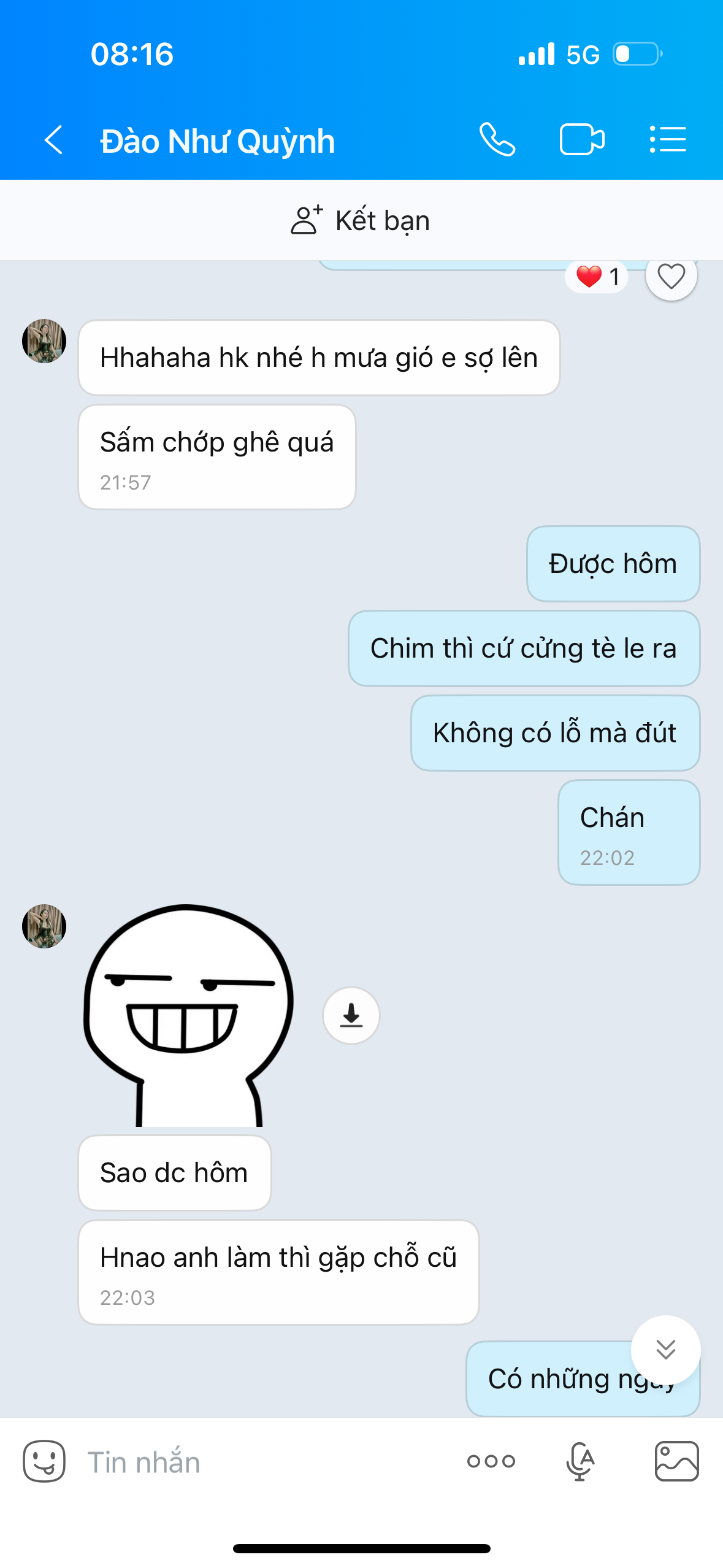
Task: Tap Kết bạn to add friend
Action: 361,220
